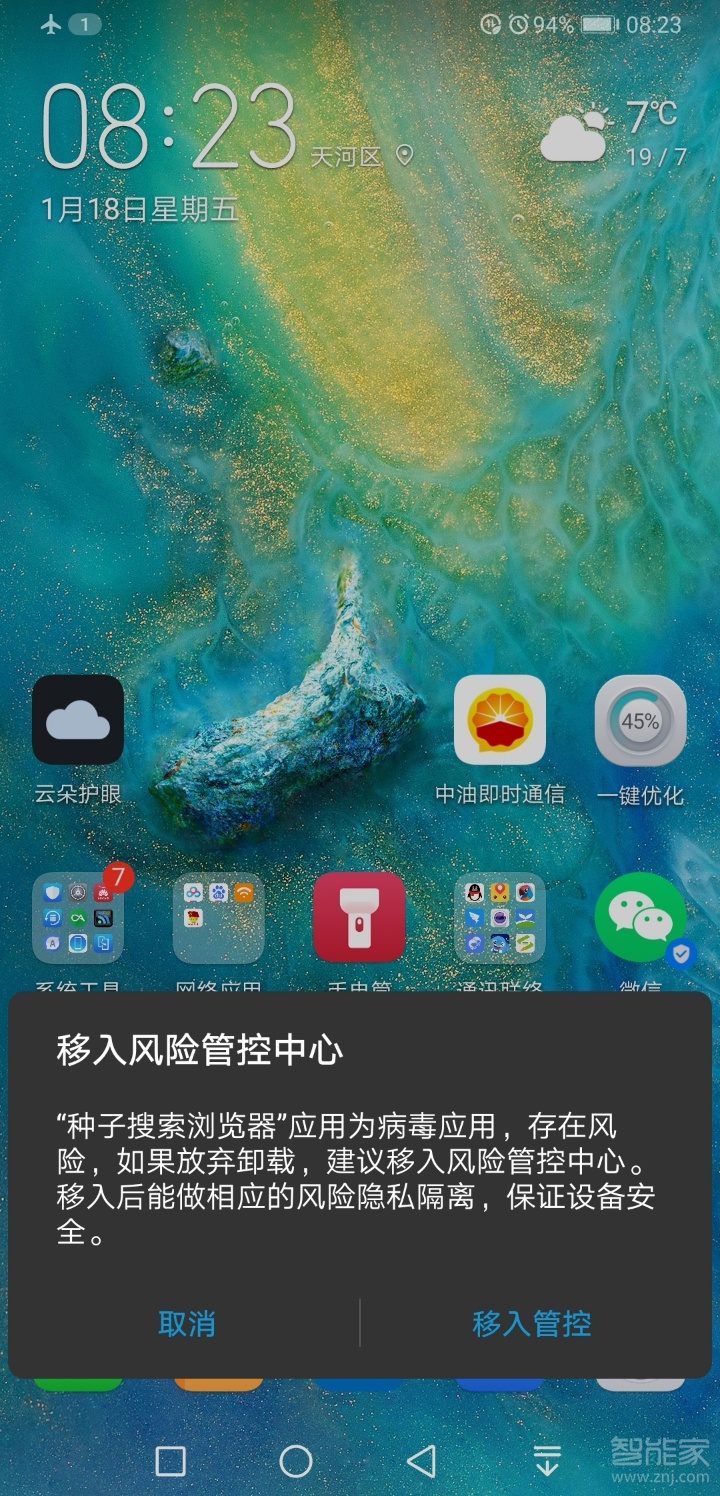Confirm with 移入管控 button
Screen dimensions: 720x1496
tap(532, 1324)
